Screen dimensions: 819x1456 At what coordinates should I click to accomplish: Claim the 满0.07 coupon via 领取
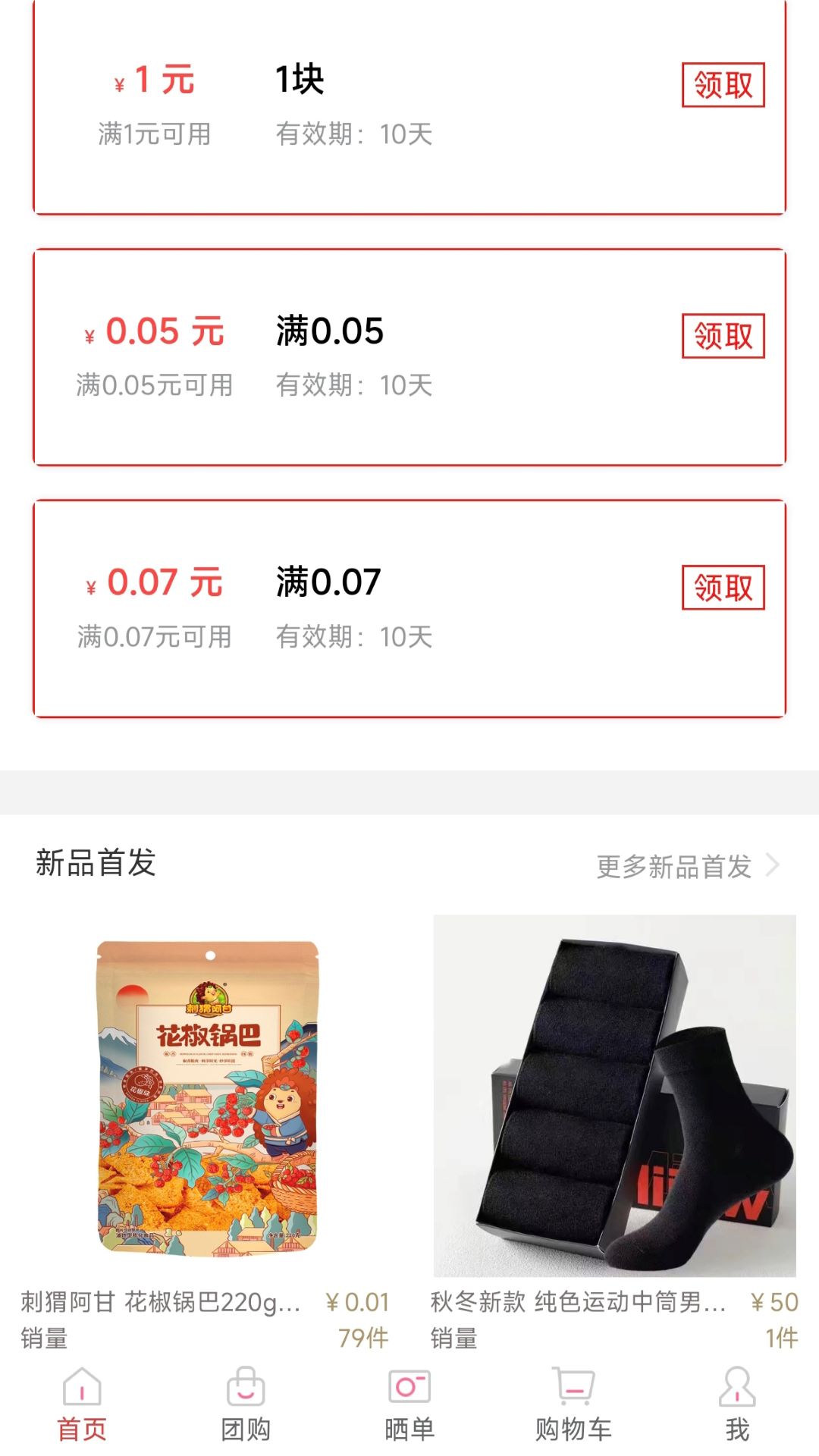(723, 587)
